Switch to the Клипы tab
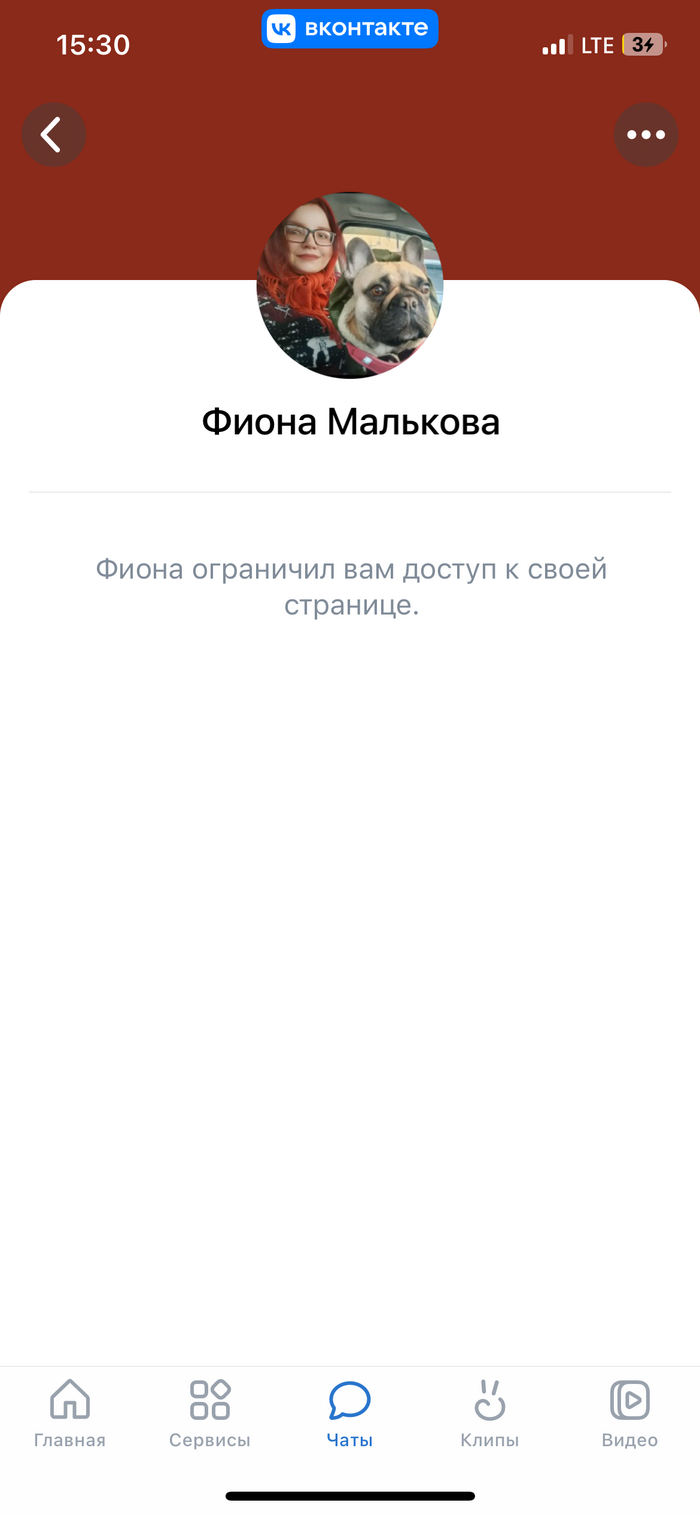This screenshot has height=1515, width=700. tap(489, 1412)
